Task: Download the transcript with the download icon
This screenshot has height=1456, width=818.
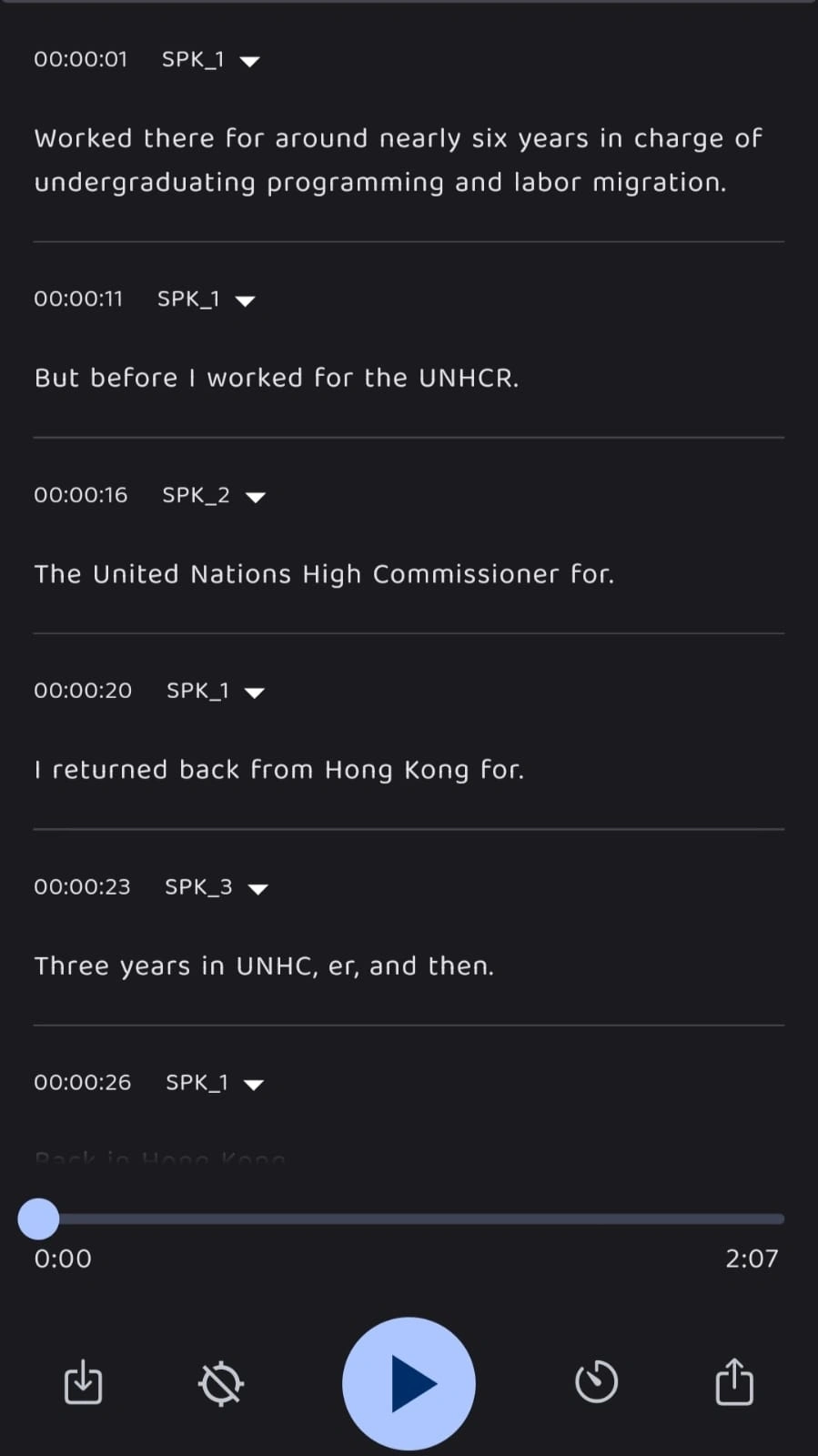Action: pos(83,1382)
